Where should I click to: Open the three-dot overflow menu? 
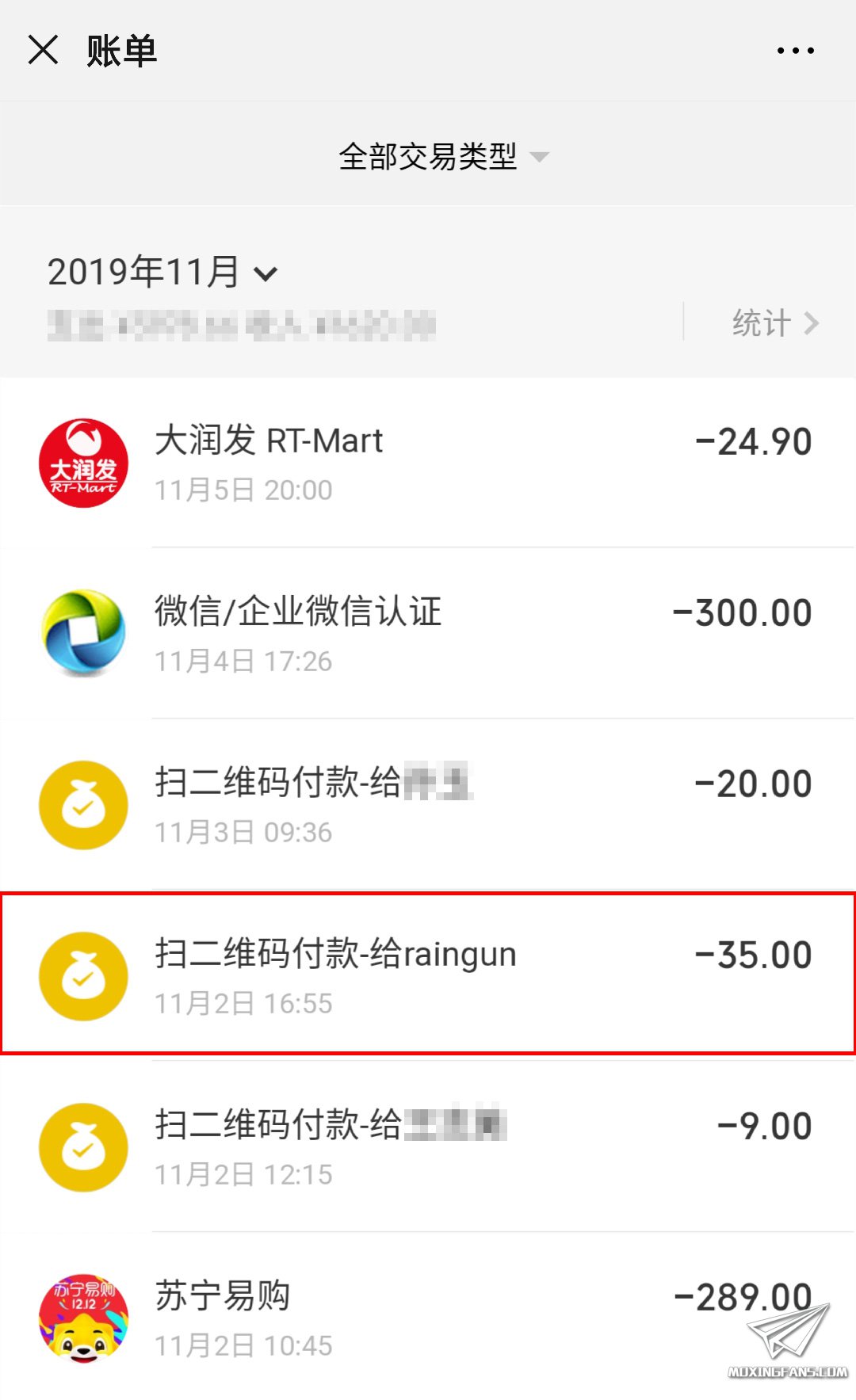795,51
